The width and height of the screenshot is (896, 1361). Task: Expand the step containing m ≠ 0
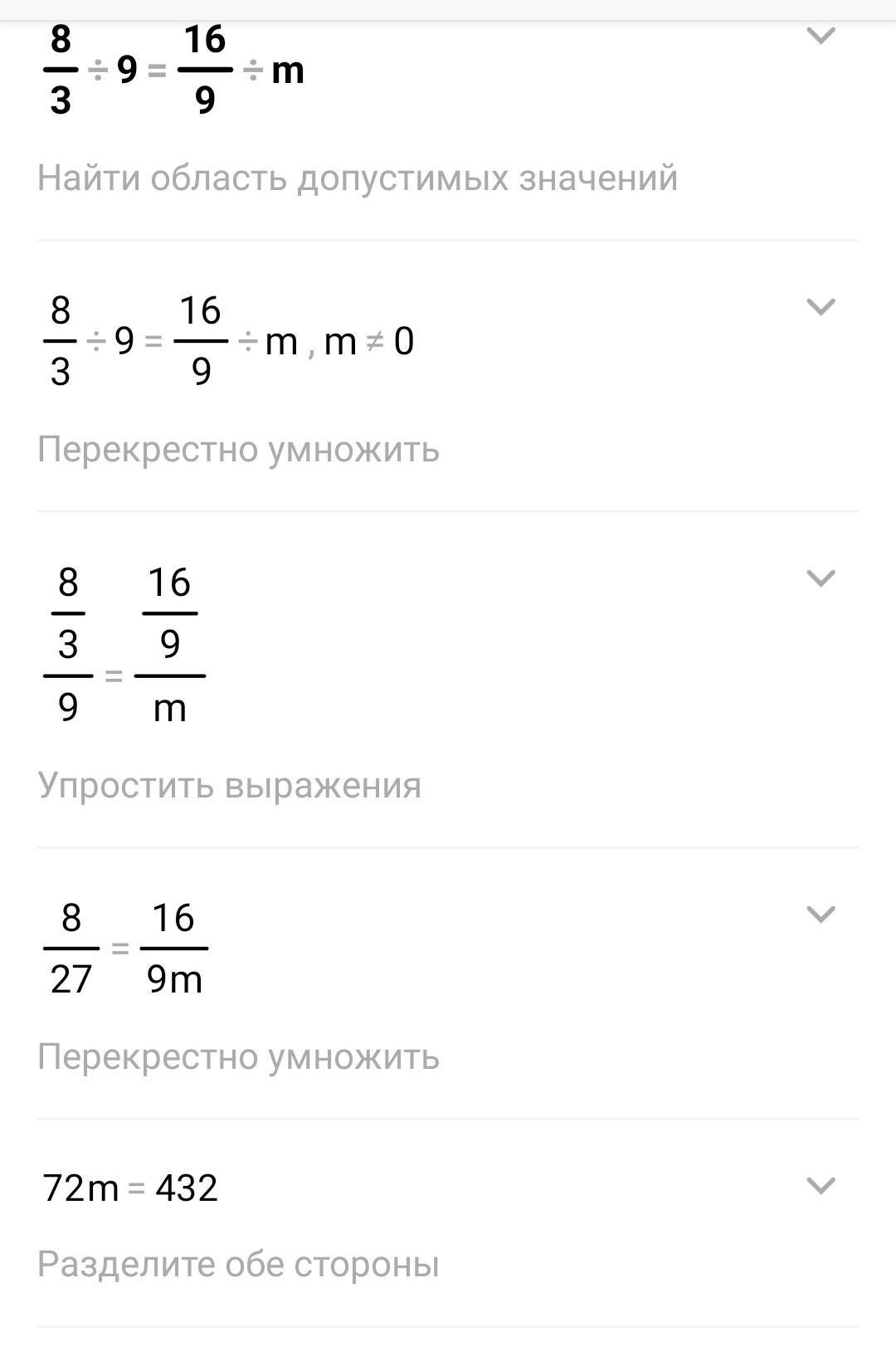(x=821, y=307)
